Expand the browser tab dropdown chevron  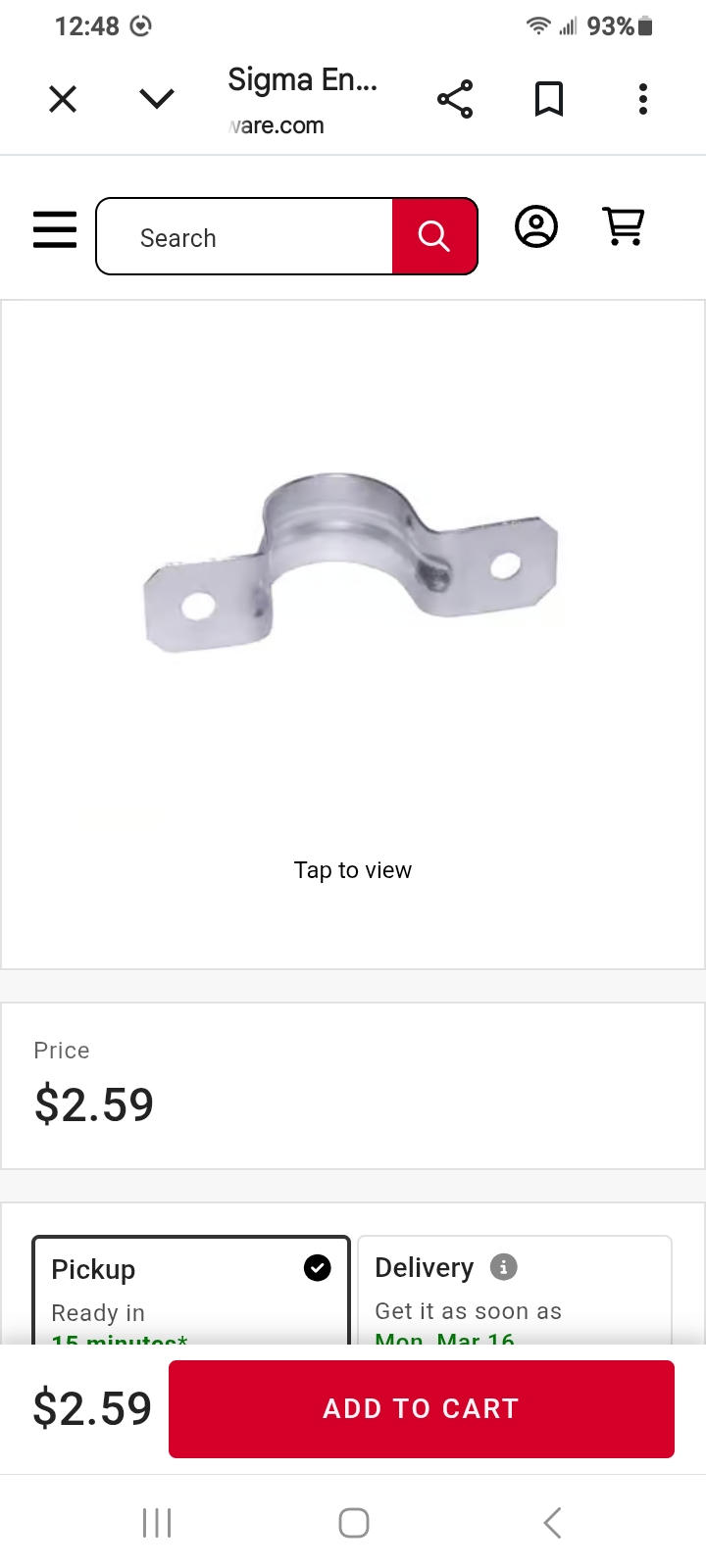point(157,99)
